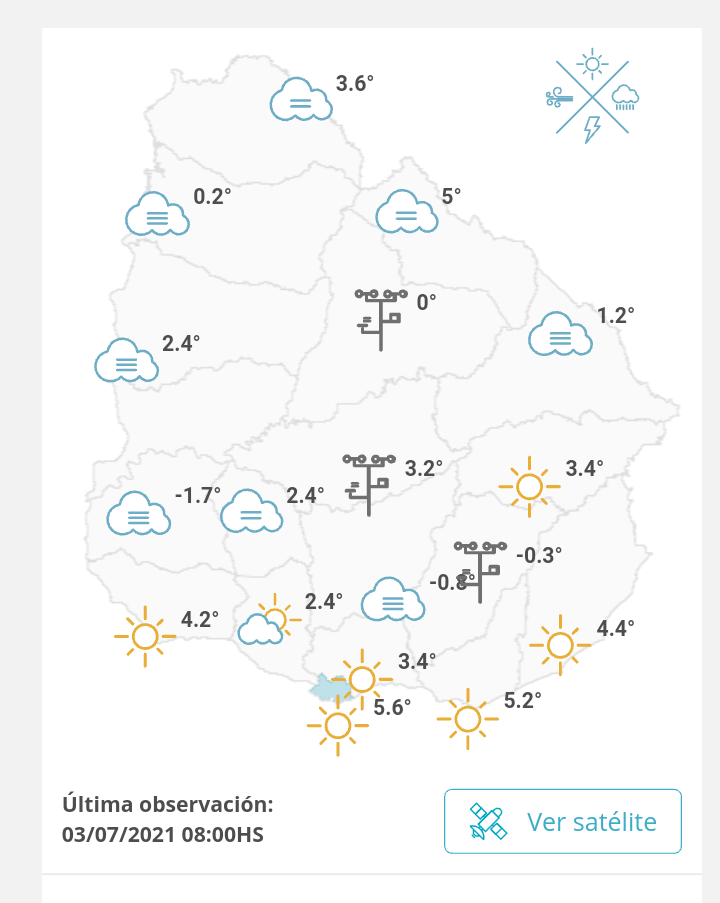Select the sunny station showing 4.4°
Viewport: 720px width, 903px height.
pos(560,645)
